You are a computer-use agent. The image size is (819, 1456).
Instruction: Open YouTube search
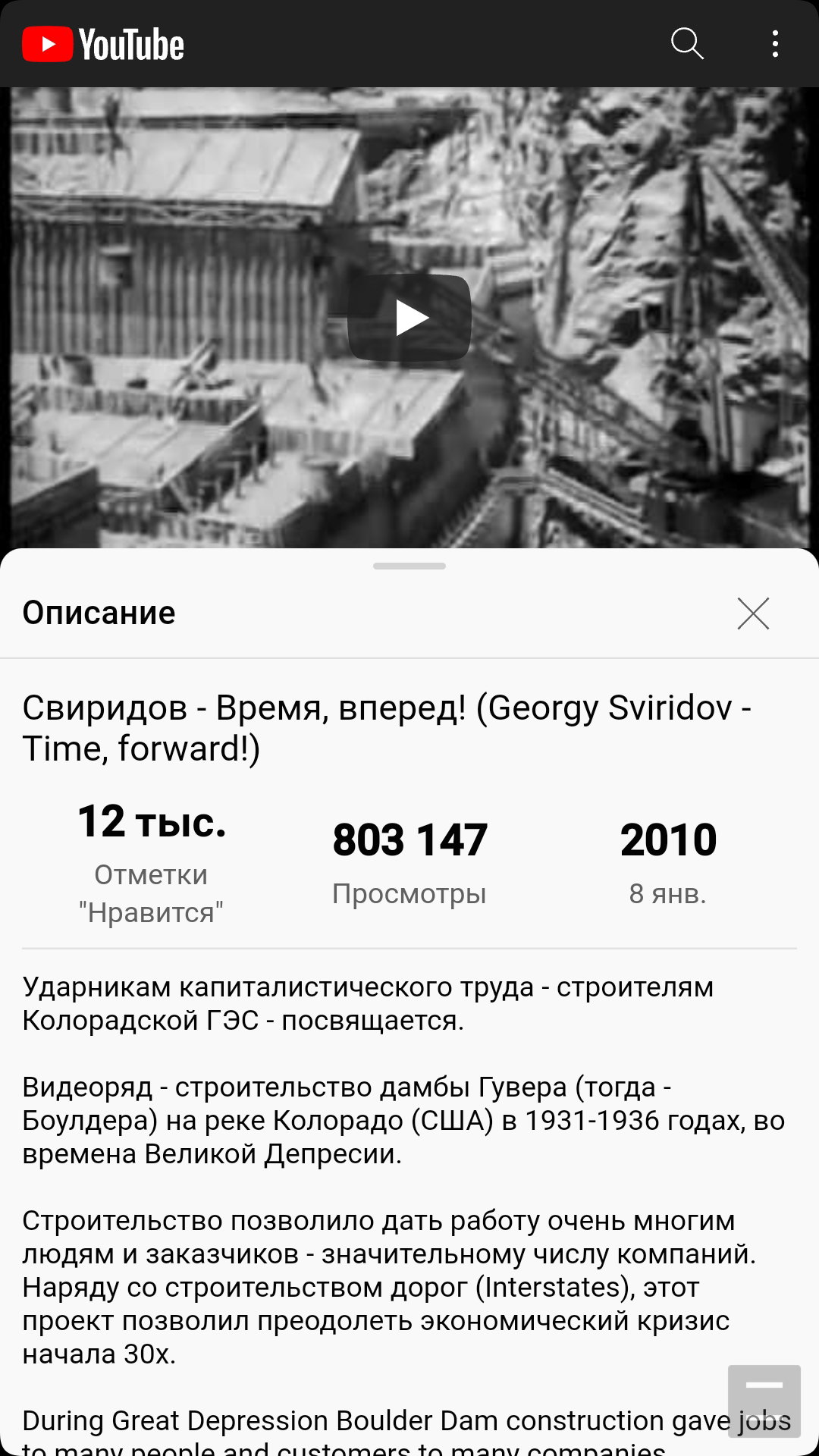687,43
